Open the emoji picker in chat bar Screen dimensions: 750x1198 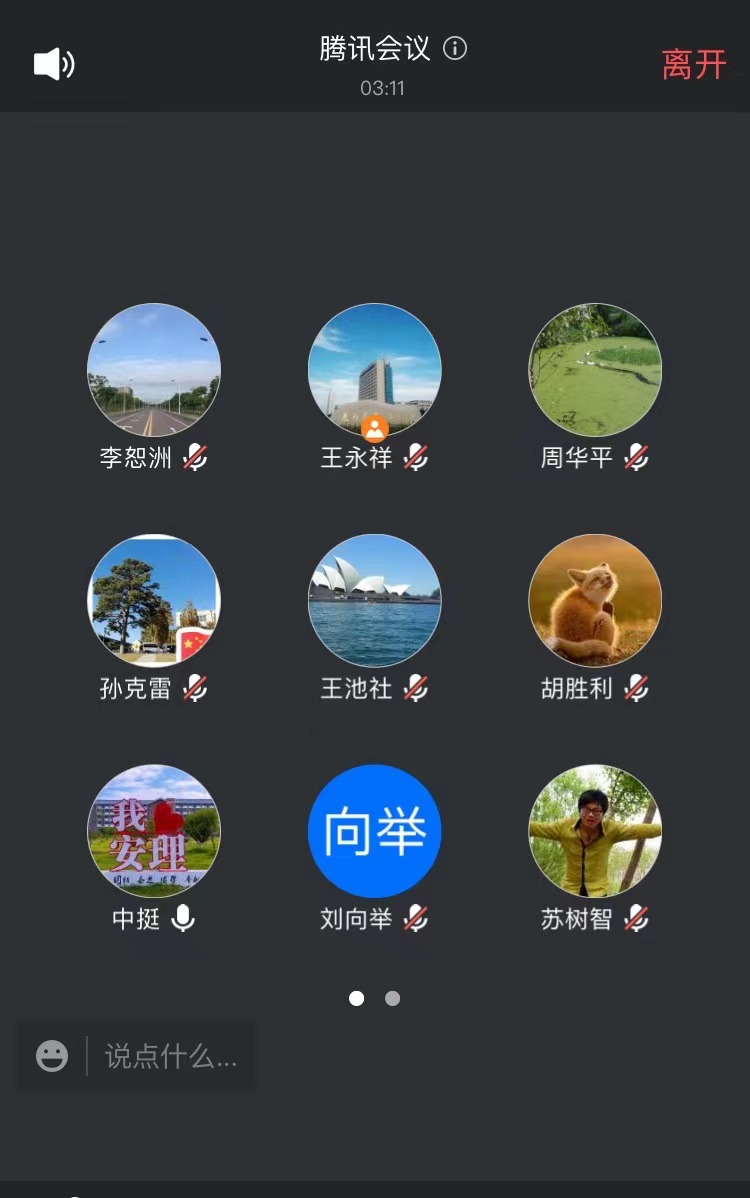(52, 1056)
